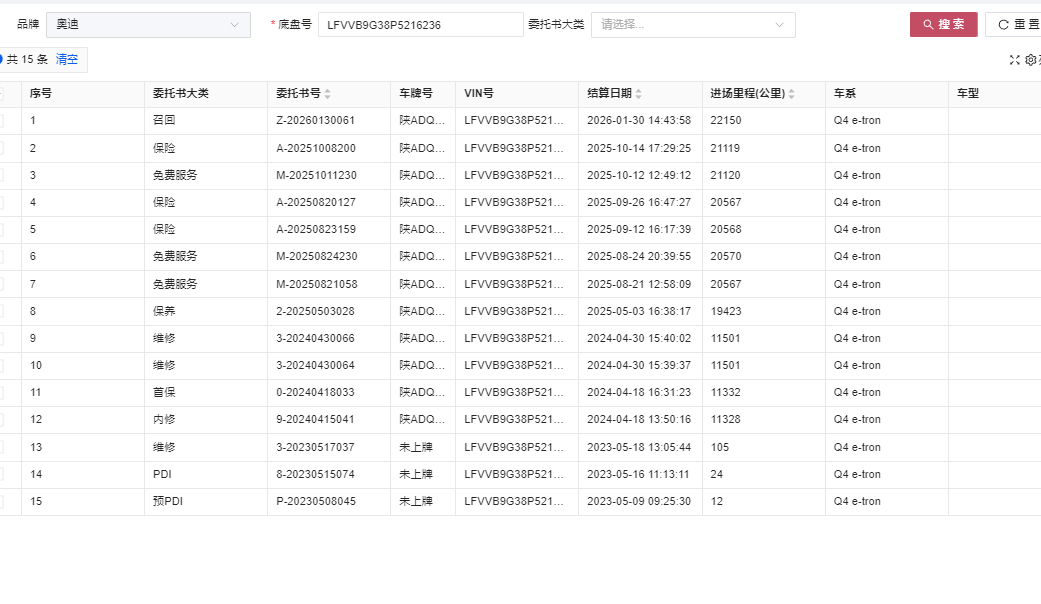Toggle the fullscreen expand icon
This screenshot has width=1041, height=604.
pyautogui.click(x=1014, y=60)
